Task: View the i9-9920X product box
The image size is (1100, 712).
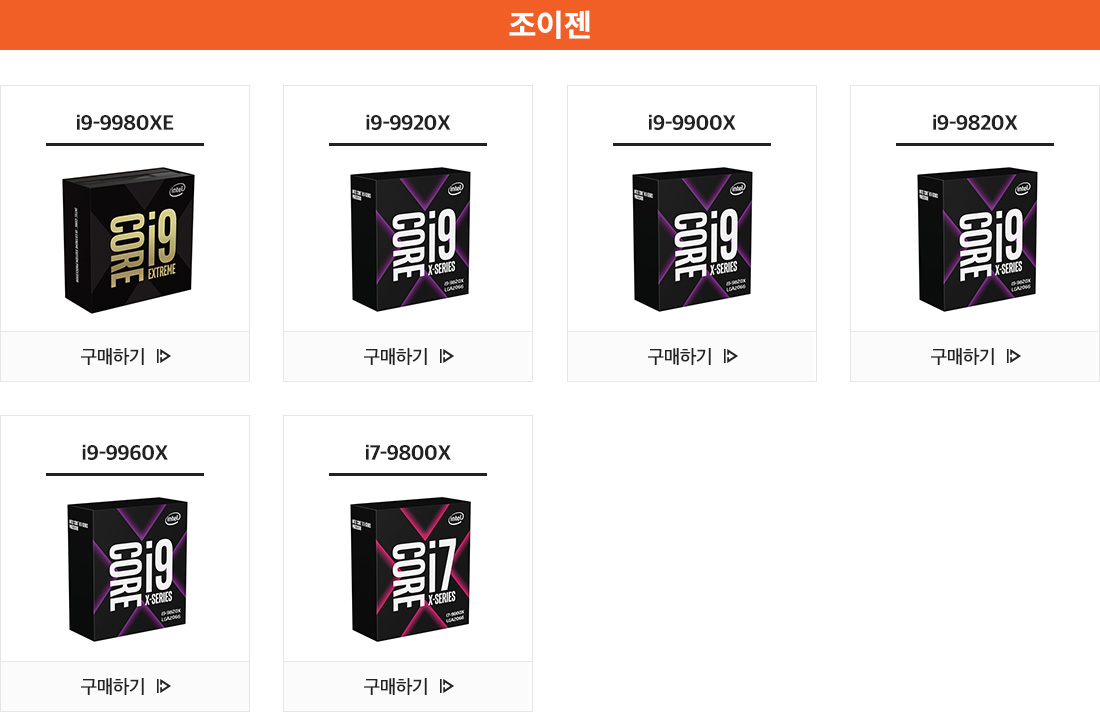Action: coord(410,240)
